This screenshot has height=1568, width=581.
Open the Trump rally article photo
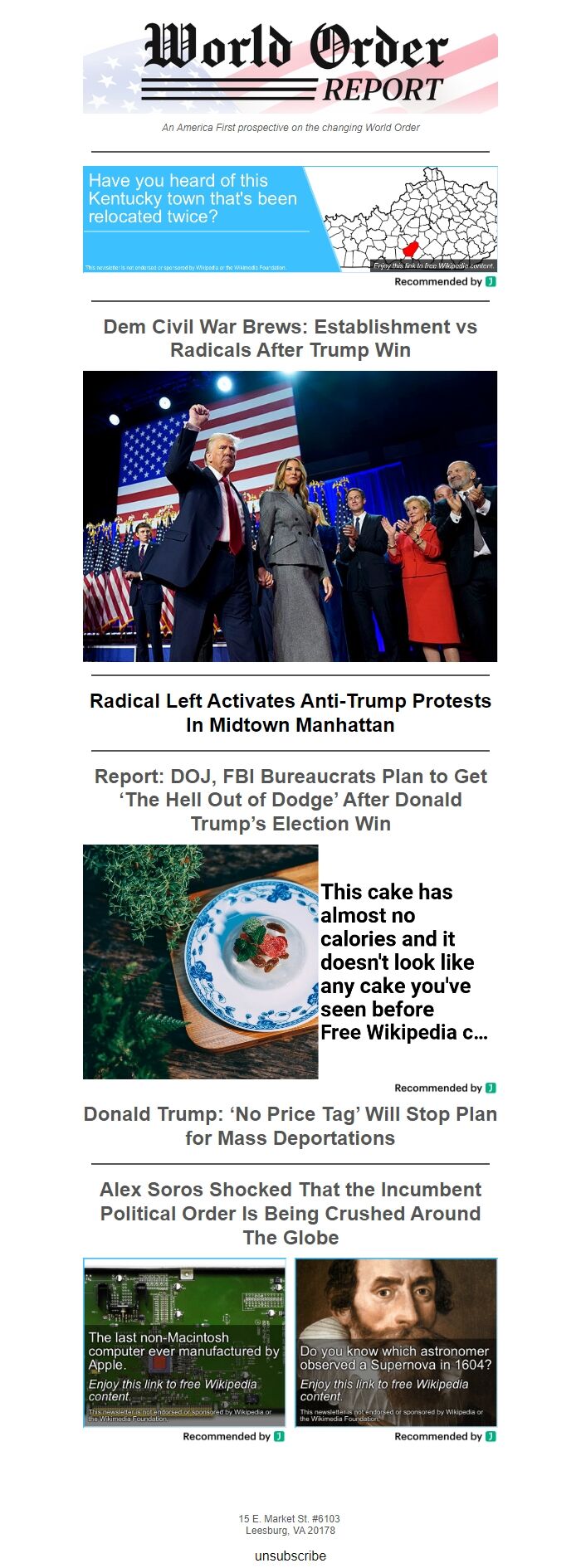(290, 516)
